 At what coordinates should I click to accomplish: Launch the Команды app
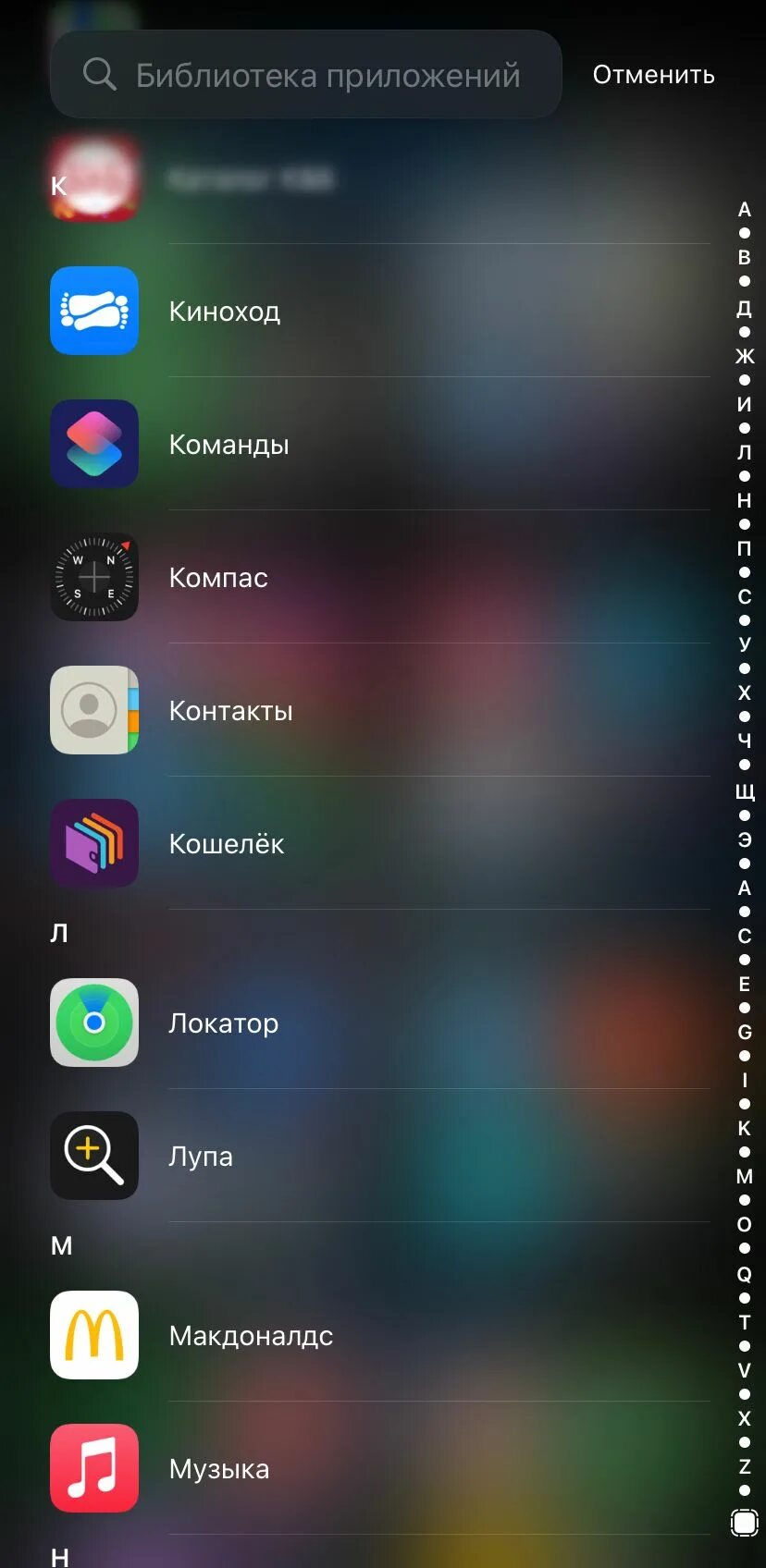coord(380,444)
